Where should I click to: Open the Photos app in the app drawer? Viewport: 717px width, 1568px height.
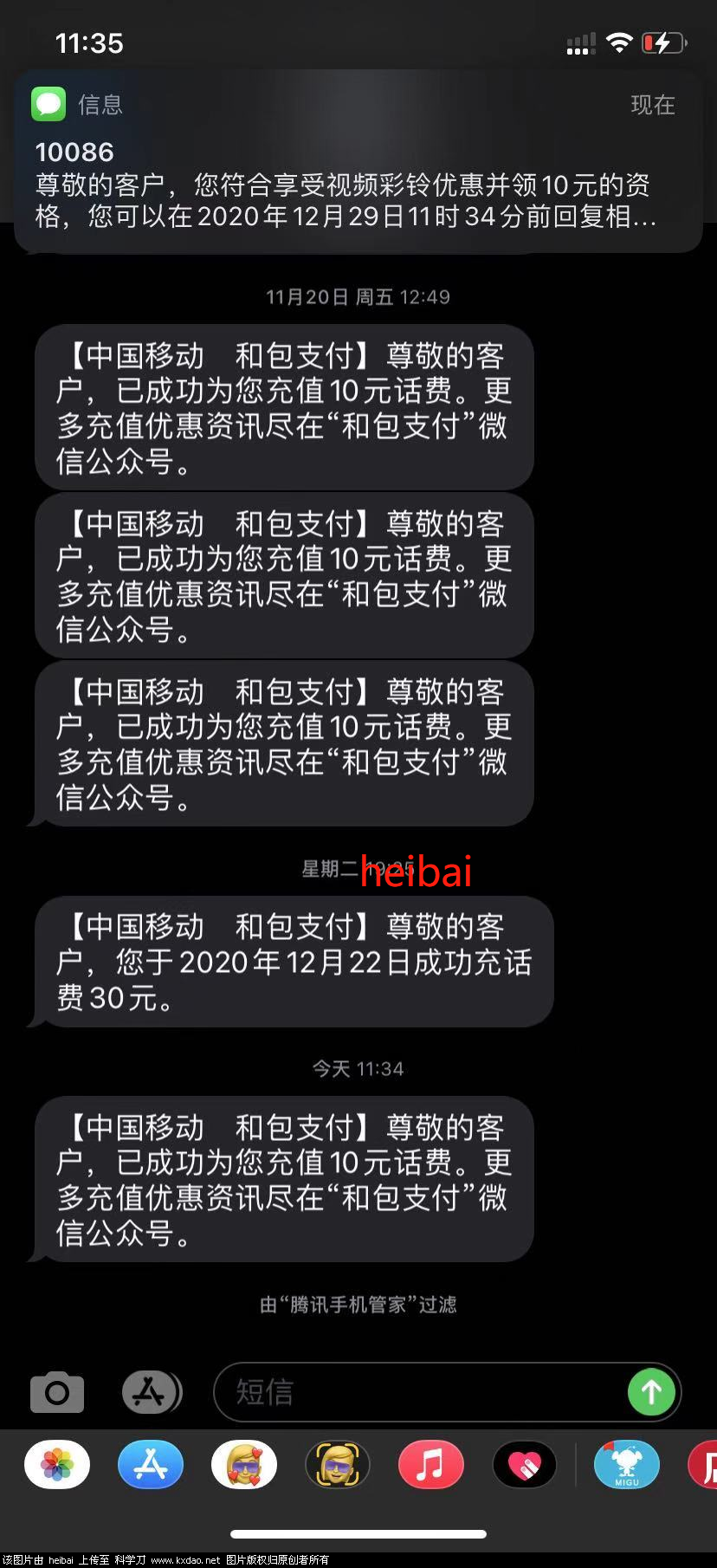pos(56,1464)
